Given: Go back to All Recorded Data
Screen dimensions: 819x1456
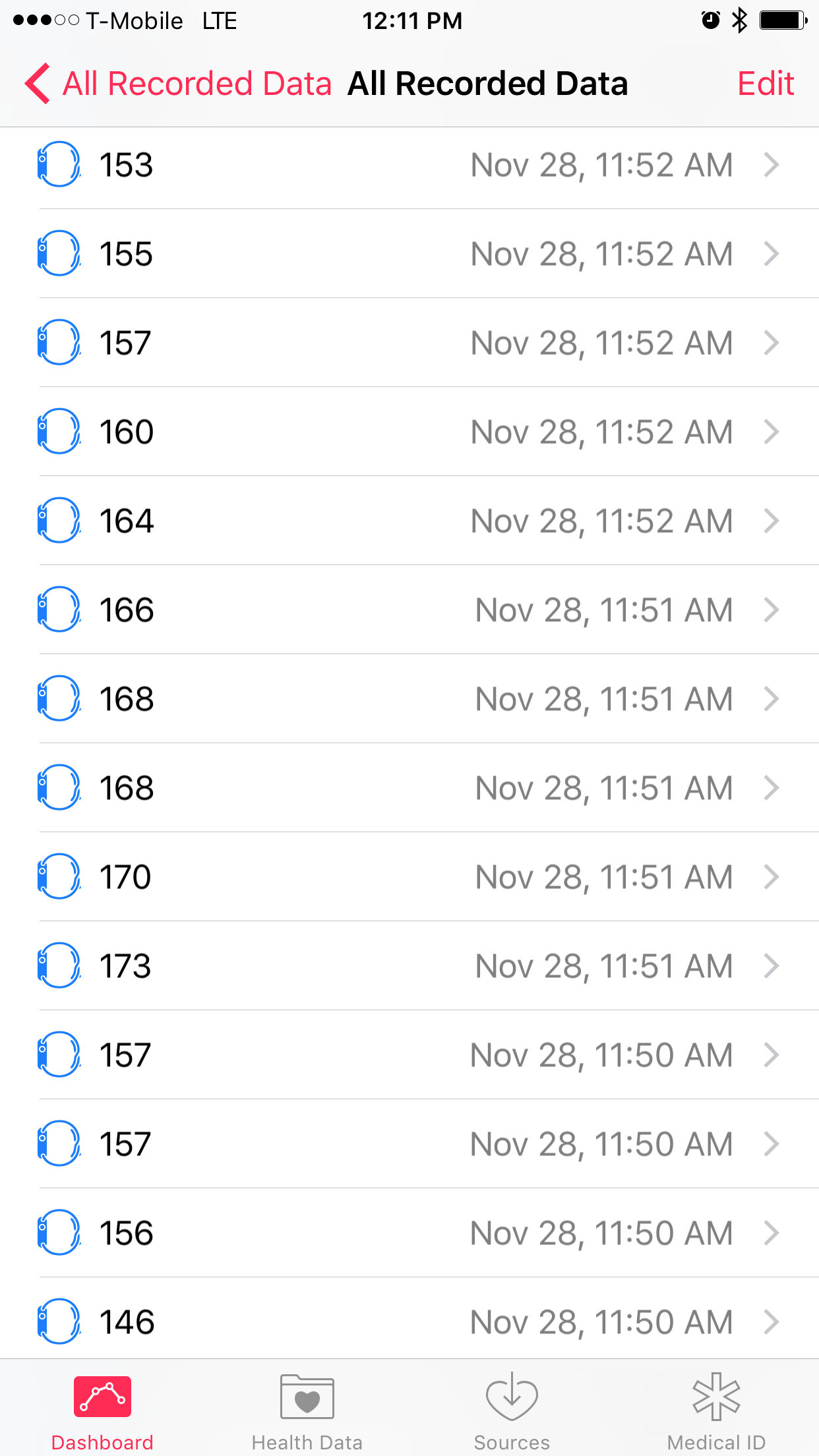Looking at the screenshot, I should [178, 84].
